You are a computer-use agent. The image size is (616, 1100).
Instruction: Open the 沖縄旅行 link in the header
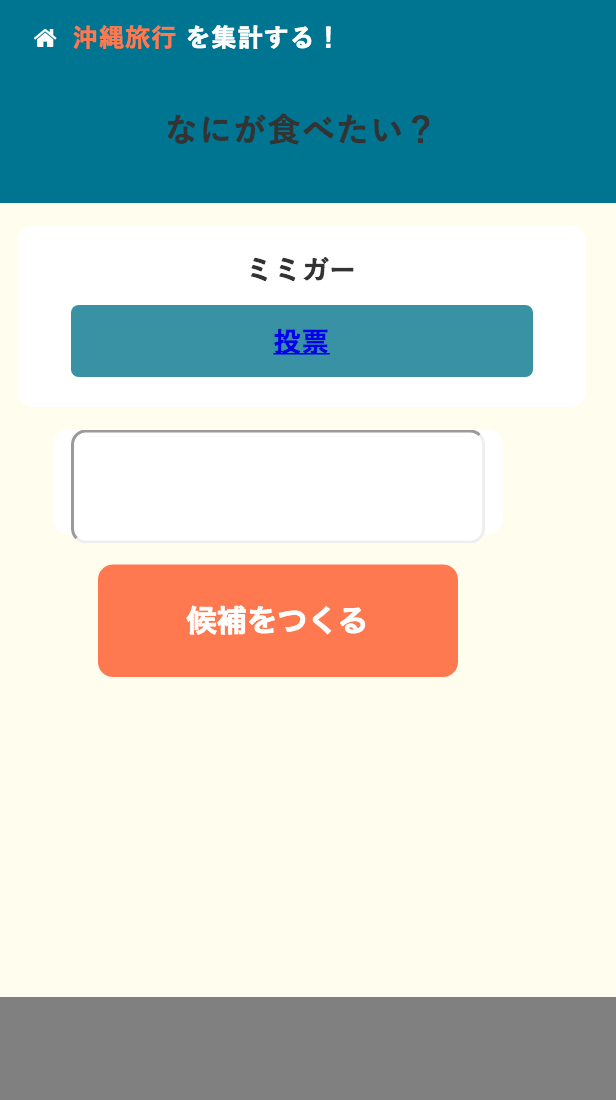[x=124, y=38]
